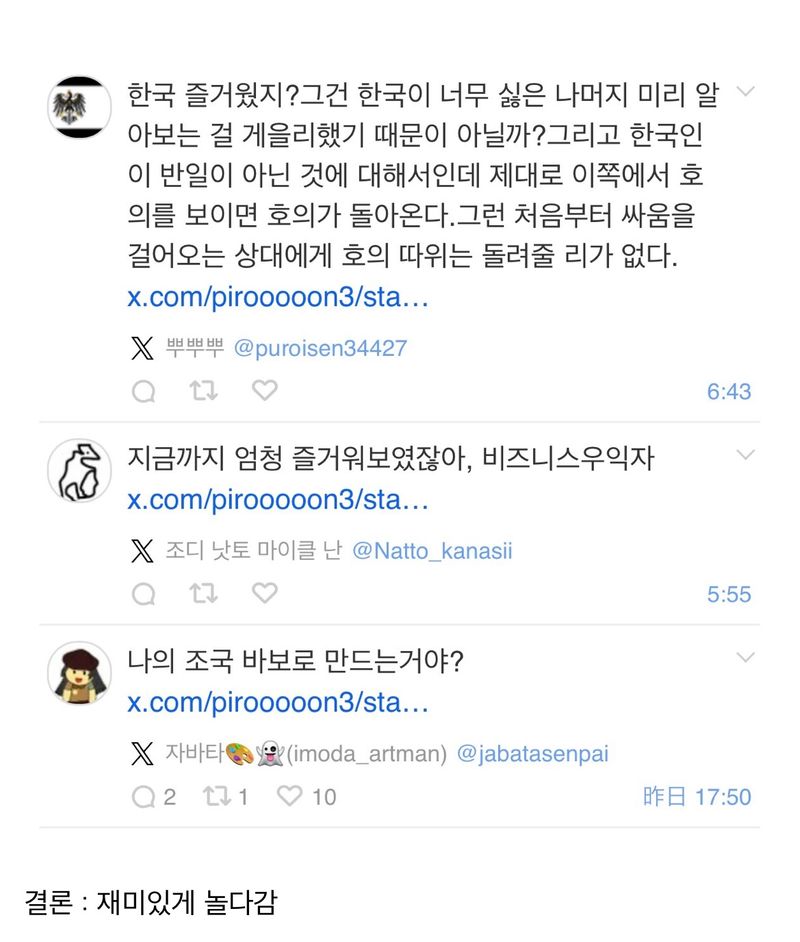Tap the eagle avatar of puroisen34427
Viewport: 800px width, 942px height.
(79, 106)
